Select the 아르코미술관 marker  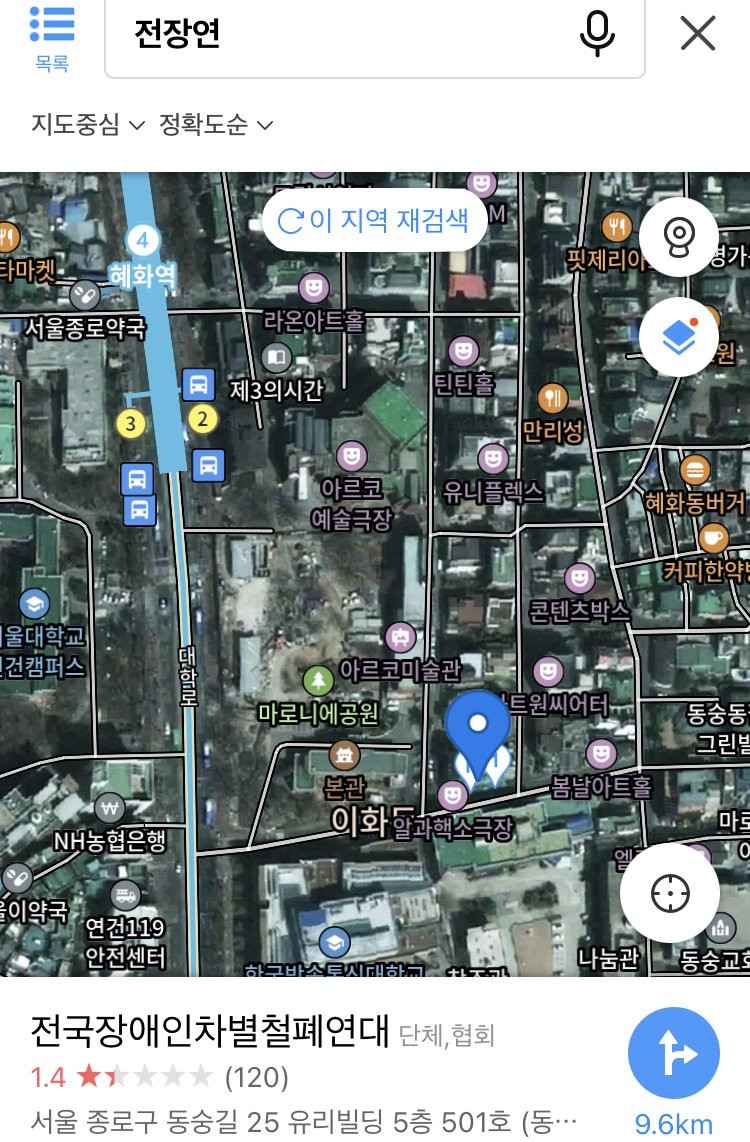coord(401,636)
